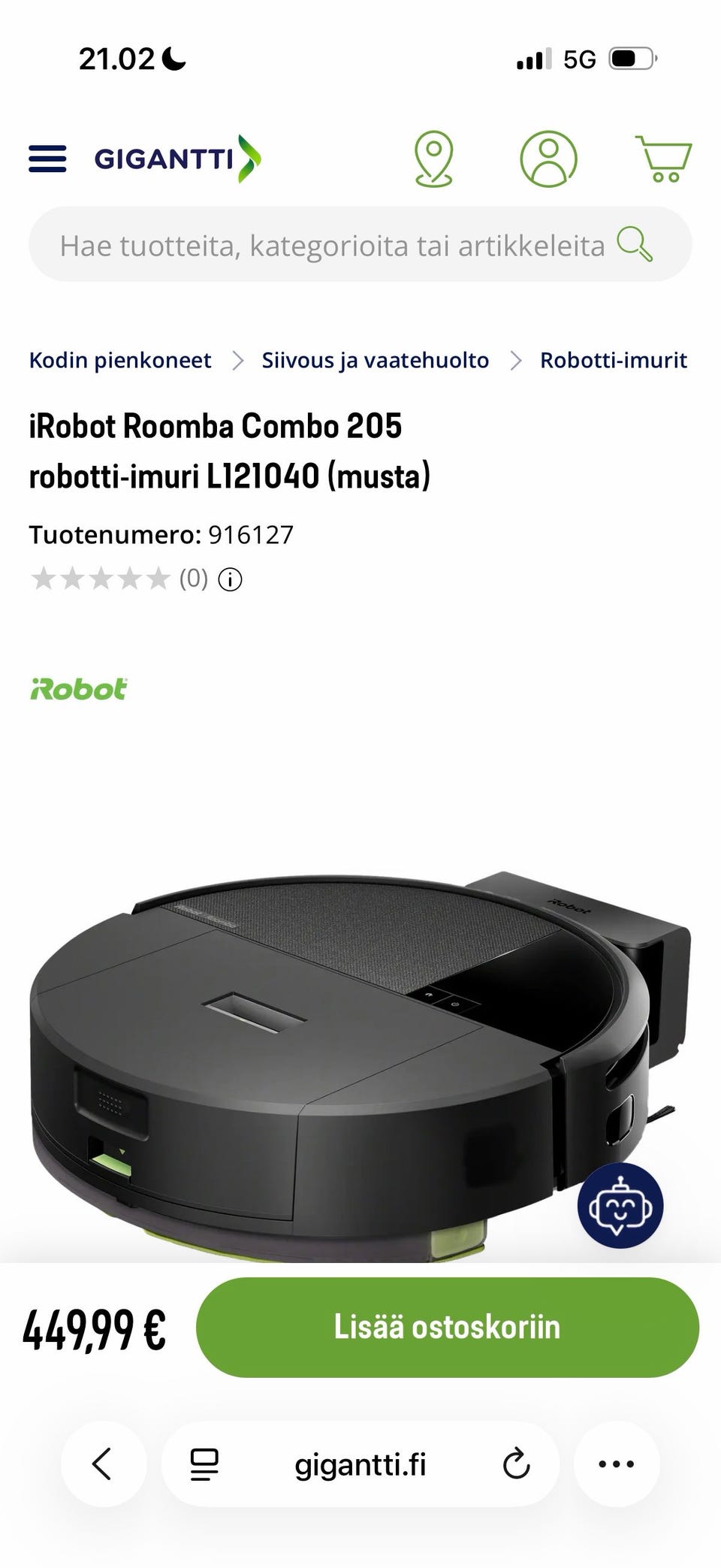Open the browser's more options menu
This screenshot has width=721, height=1568.
coord(617,1464)
